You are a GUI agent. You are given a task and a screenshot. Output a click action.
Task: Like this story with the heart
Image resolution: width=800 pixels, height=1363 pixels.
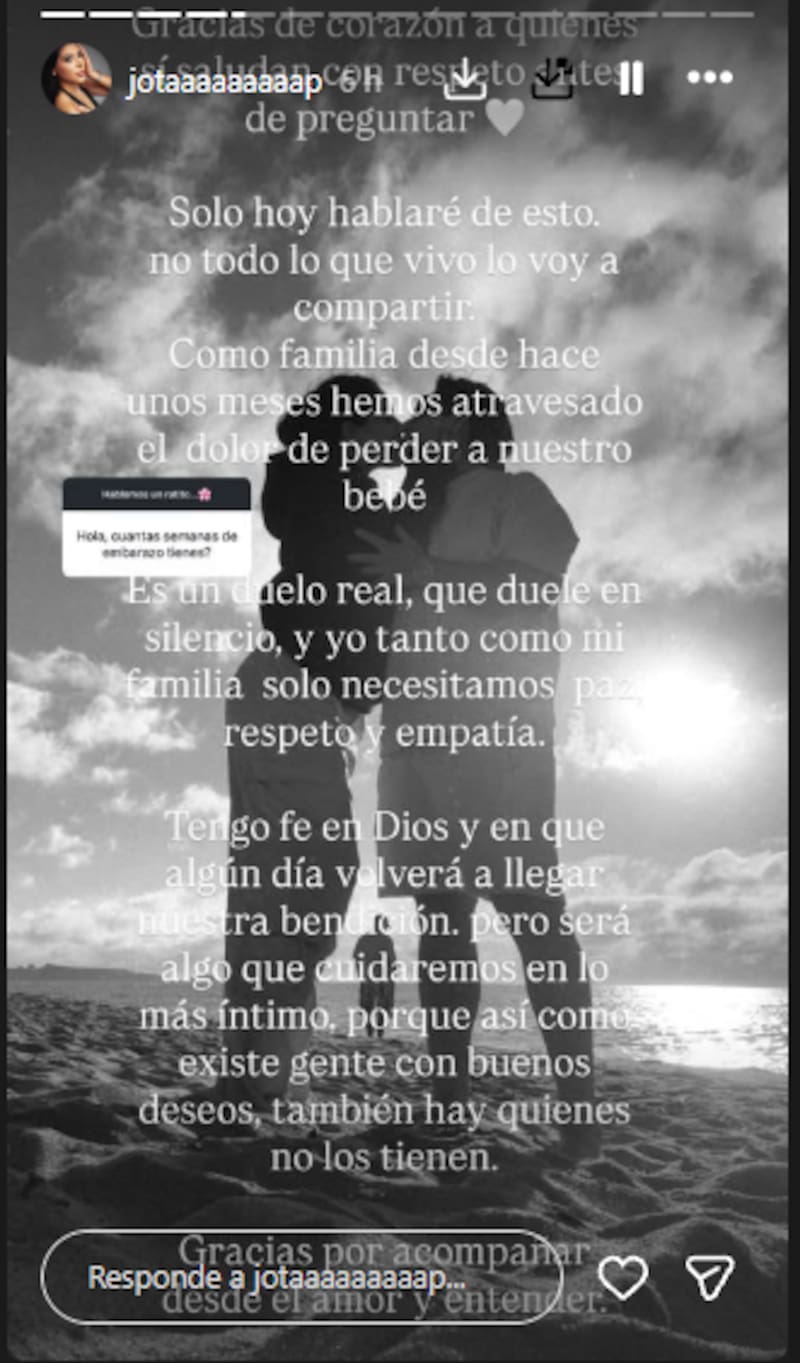(x=623, y=1277)
